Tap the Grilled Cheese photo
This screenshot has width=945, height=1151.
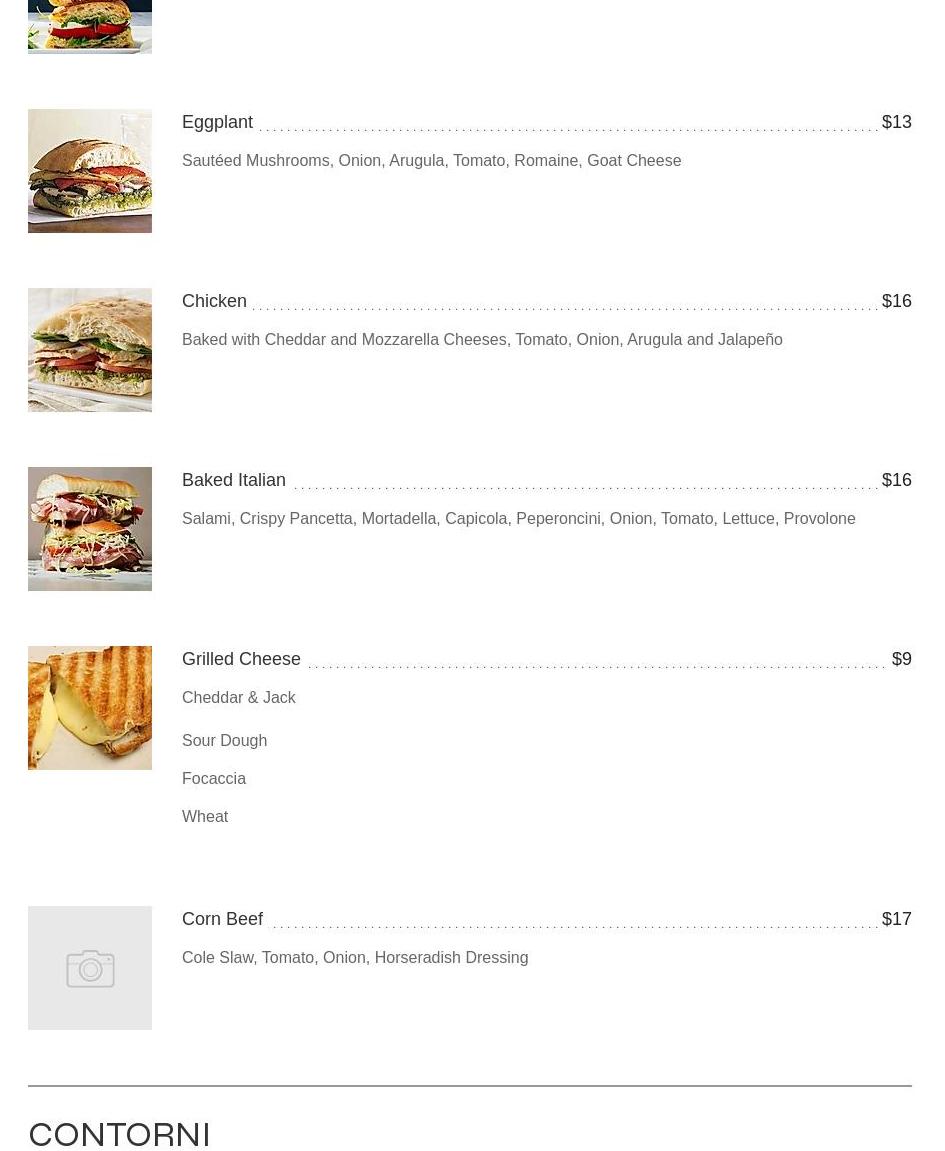coord(90,708)
